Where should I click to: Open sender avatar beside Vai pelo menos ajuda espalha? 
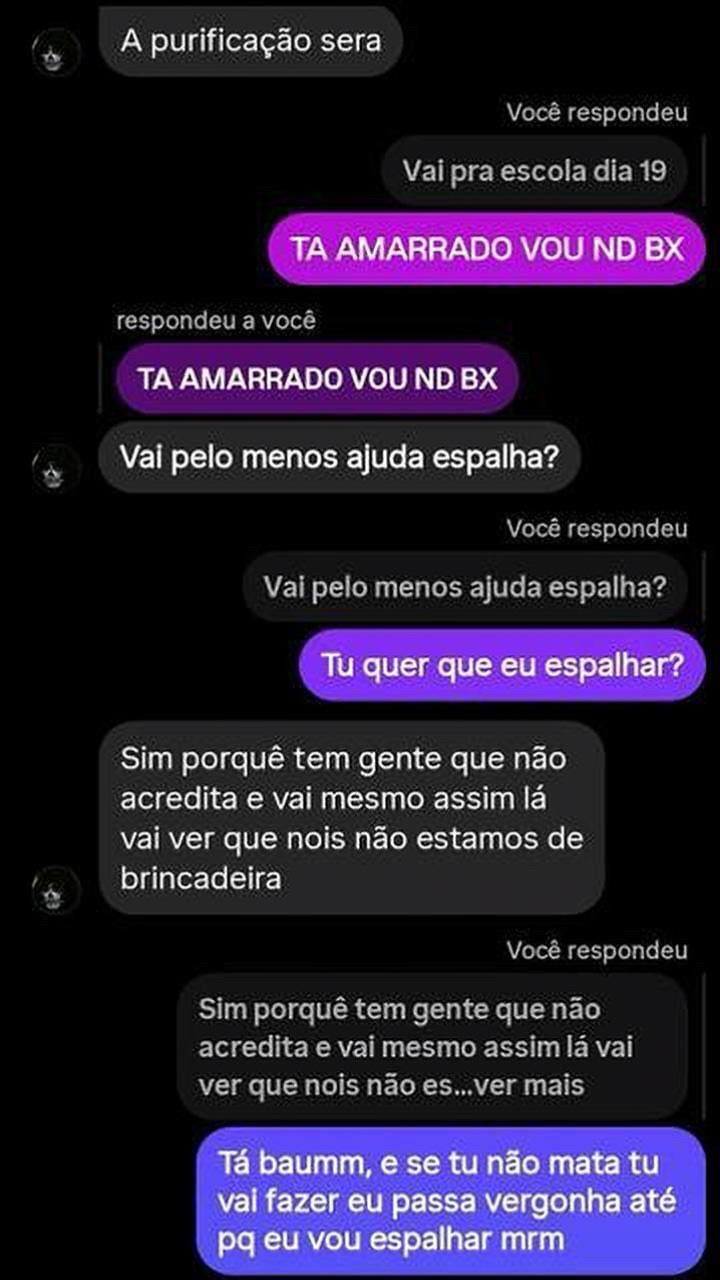[56, 468]
